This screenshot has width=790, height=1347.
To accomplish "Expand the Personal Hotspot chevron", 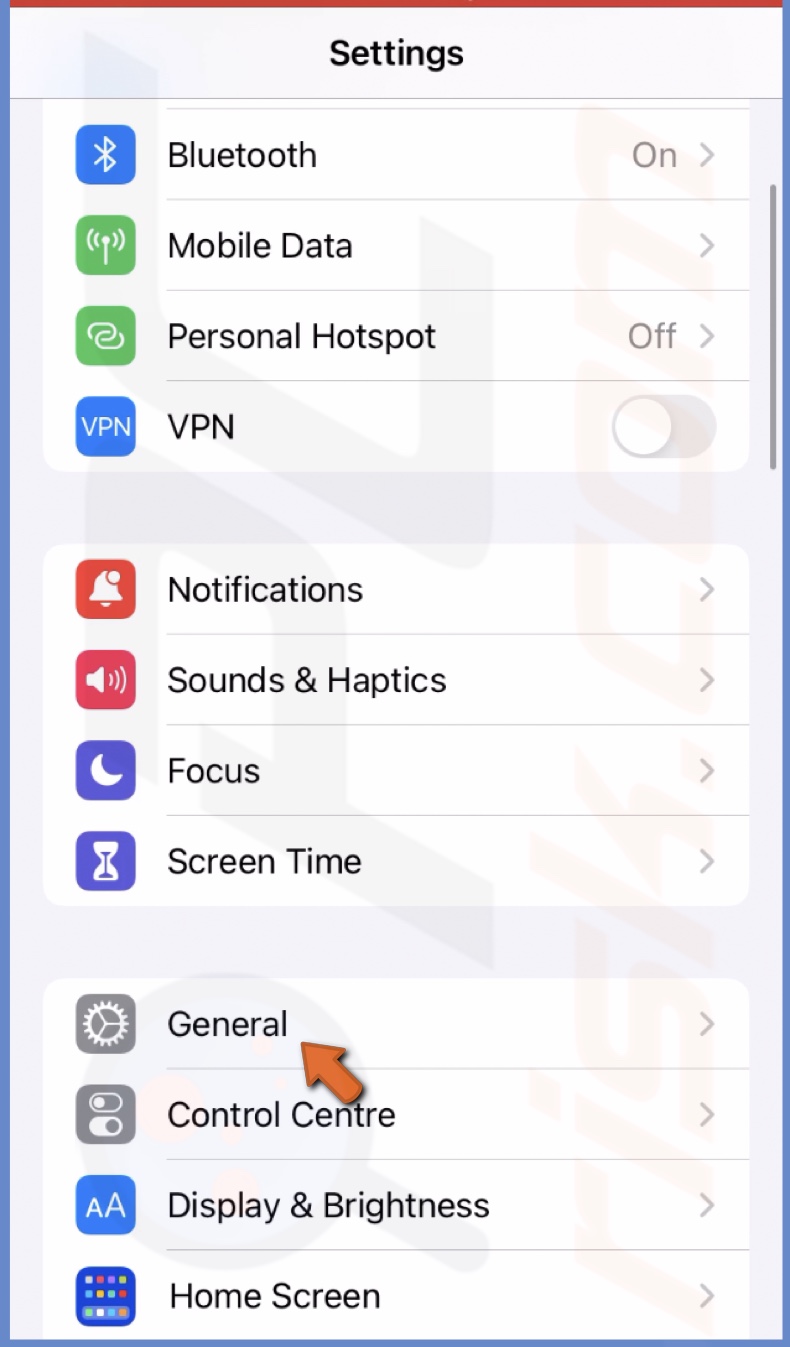I will click(708, 336).
